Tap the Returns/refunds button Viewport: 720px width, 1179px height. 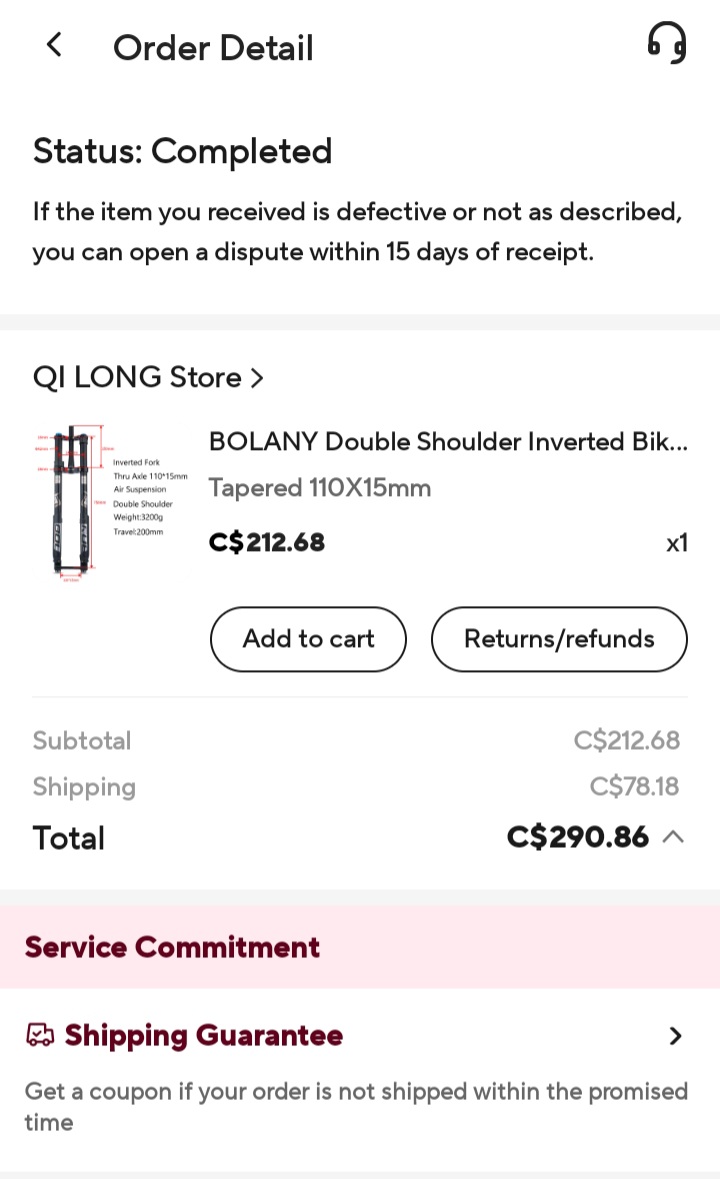(559, 639)
